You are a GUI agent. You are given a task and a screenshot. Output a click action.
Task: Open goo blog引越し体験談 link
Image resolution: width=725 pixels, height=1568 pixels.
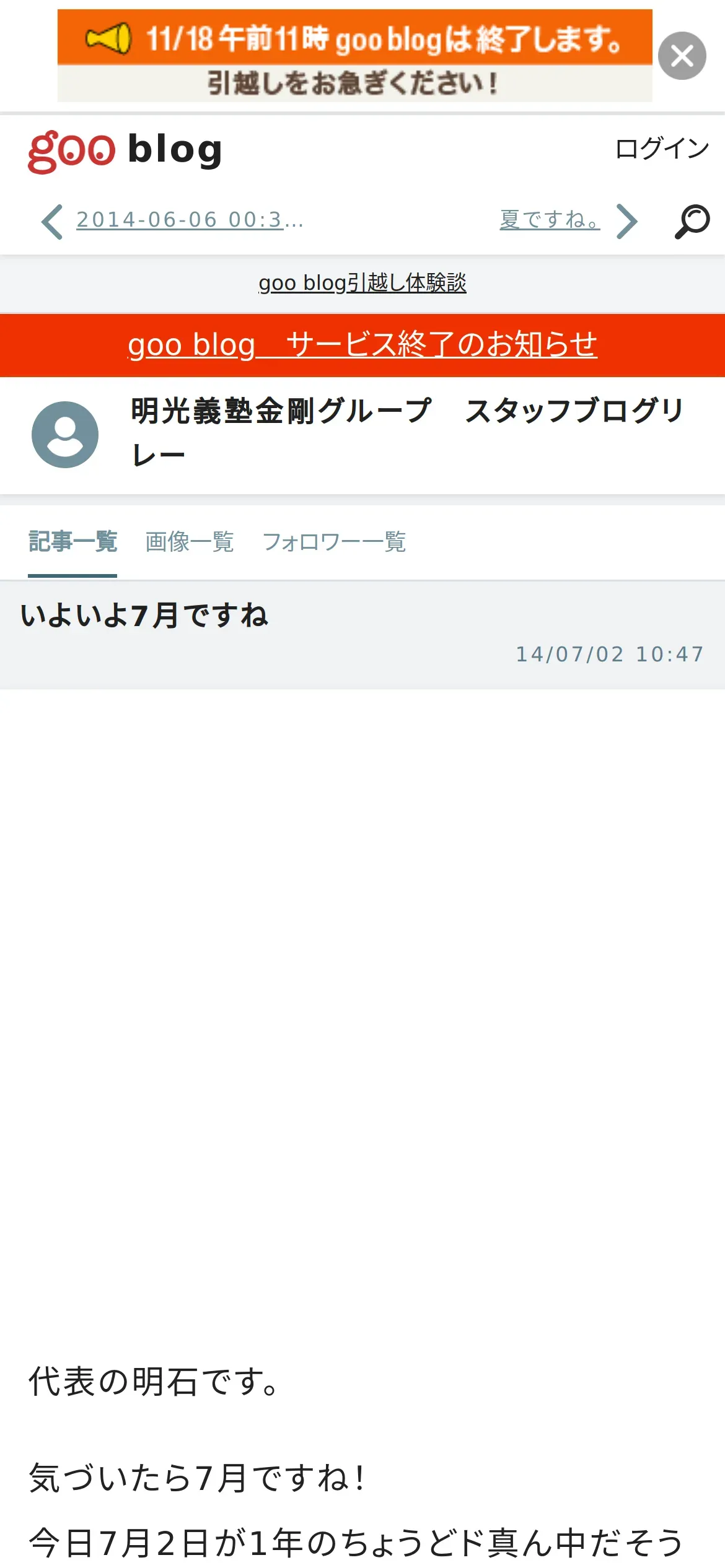[x=362, y=283]
